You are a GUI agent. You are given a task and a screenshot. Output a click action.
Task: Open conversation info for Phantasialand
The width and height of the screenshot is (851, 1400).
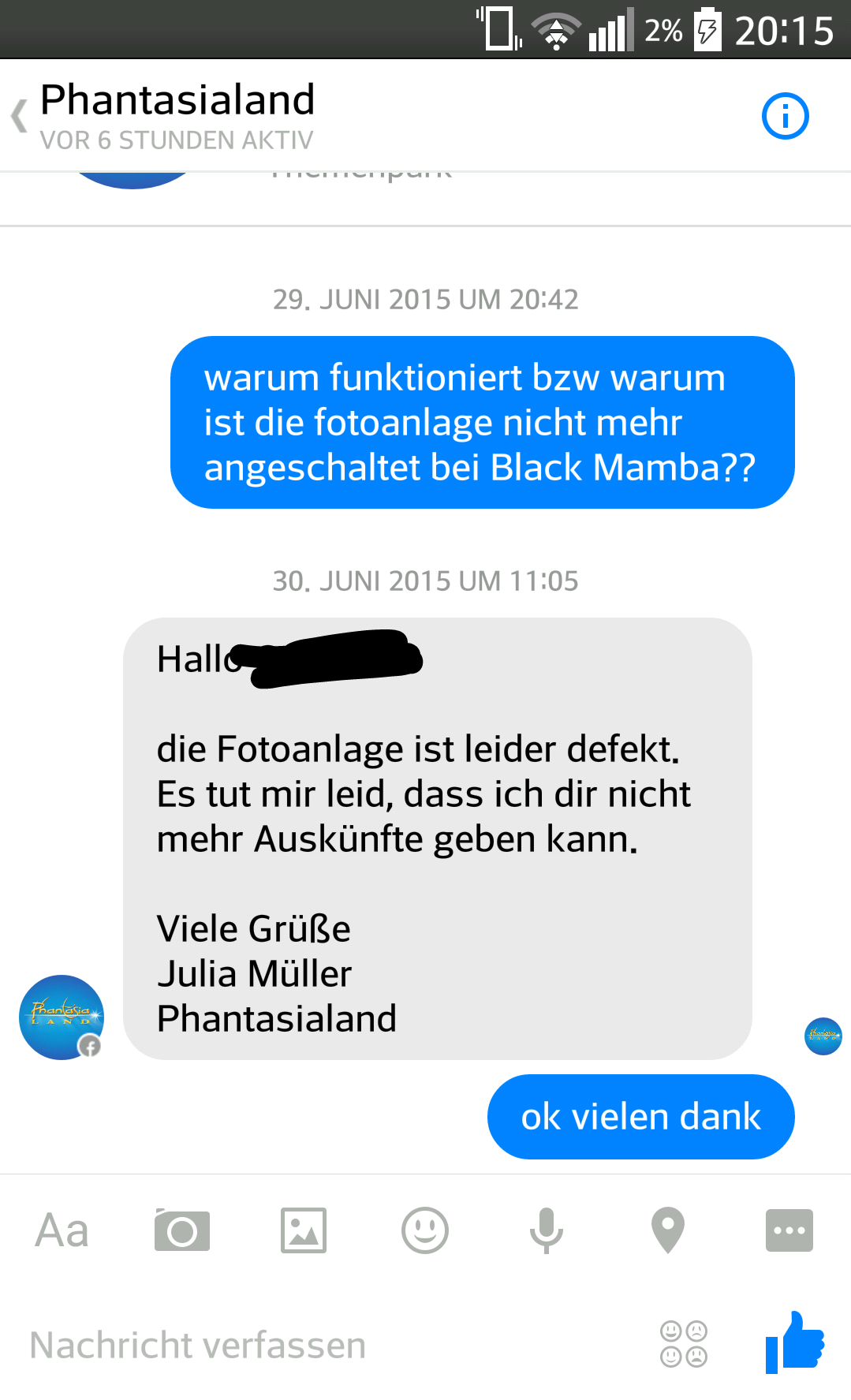pyautogui.click(x=785, y=116)
